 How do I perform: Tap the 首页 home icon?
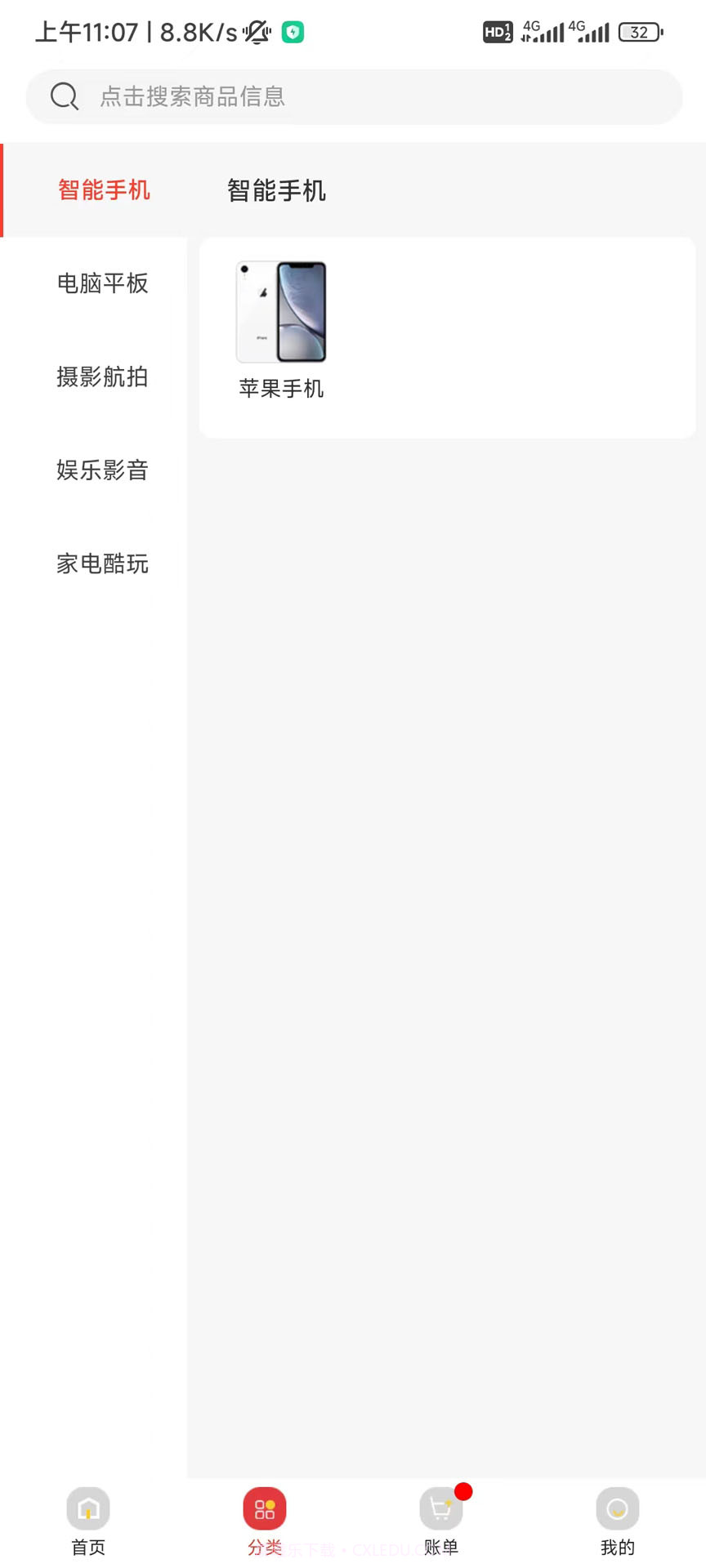point(88,1508)
